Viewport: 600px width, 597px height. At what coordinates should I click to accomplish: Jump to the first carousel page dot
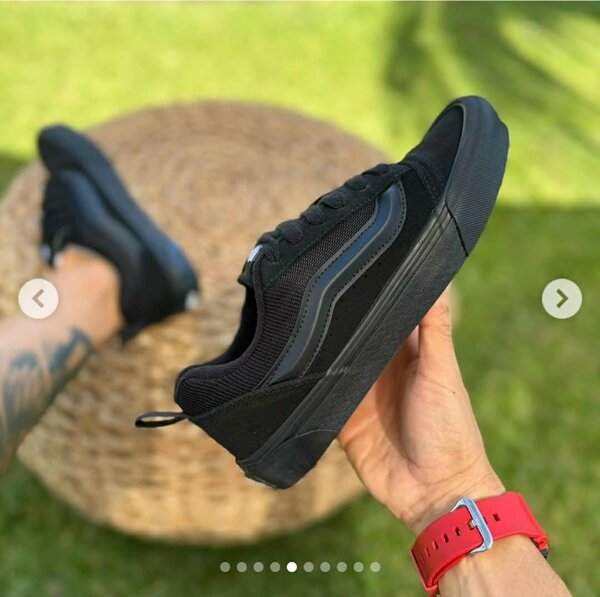point(225,566)
